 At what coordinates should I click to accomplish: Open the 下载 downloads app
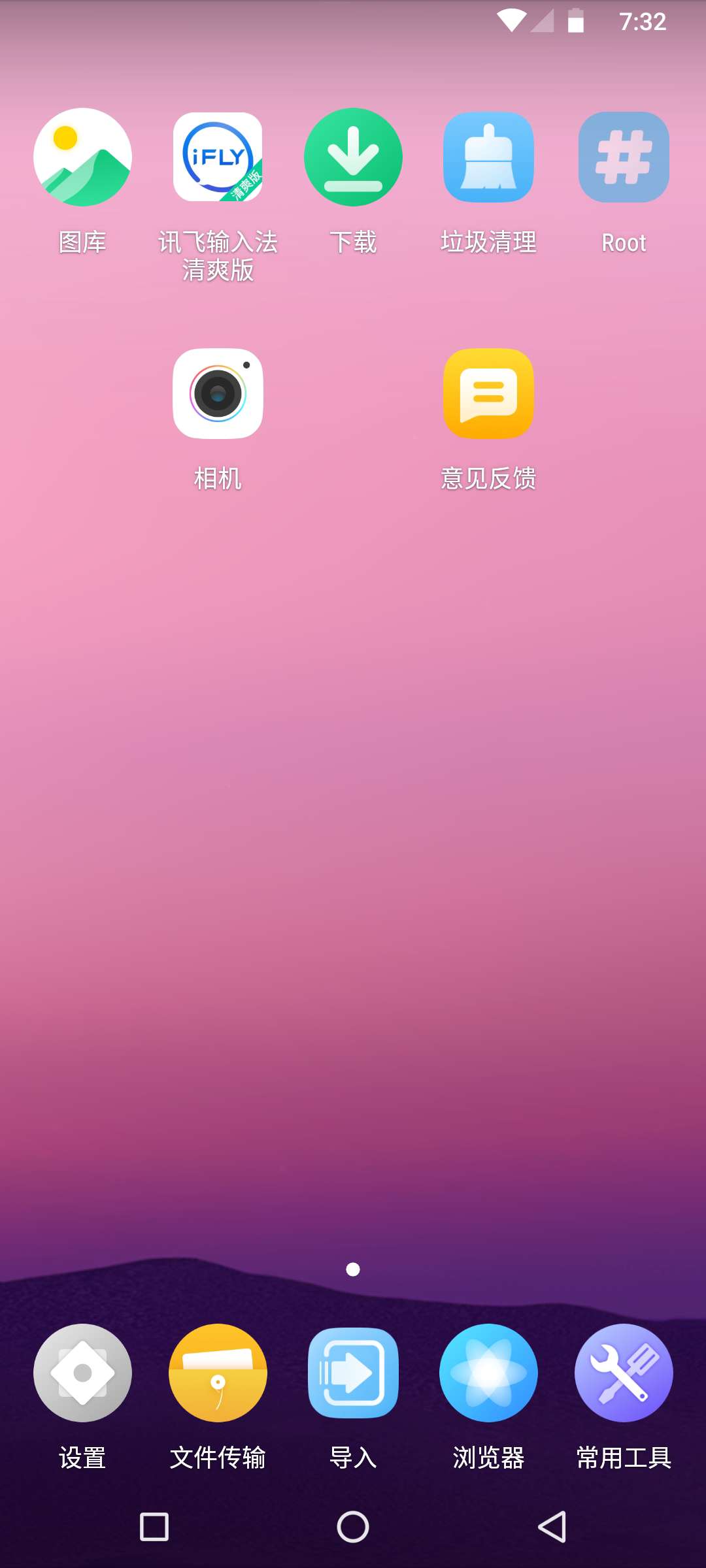click(353, 157)
